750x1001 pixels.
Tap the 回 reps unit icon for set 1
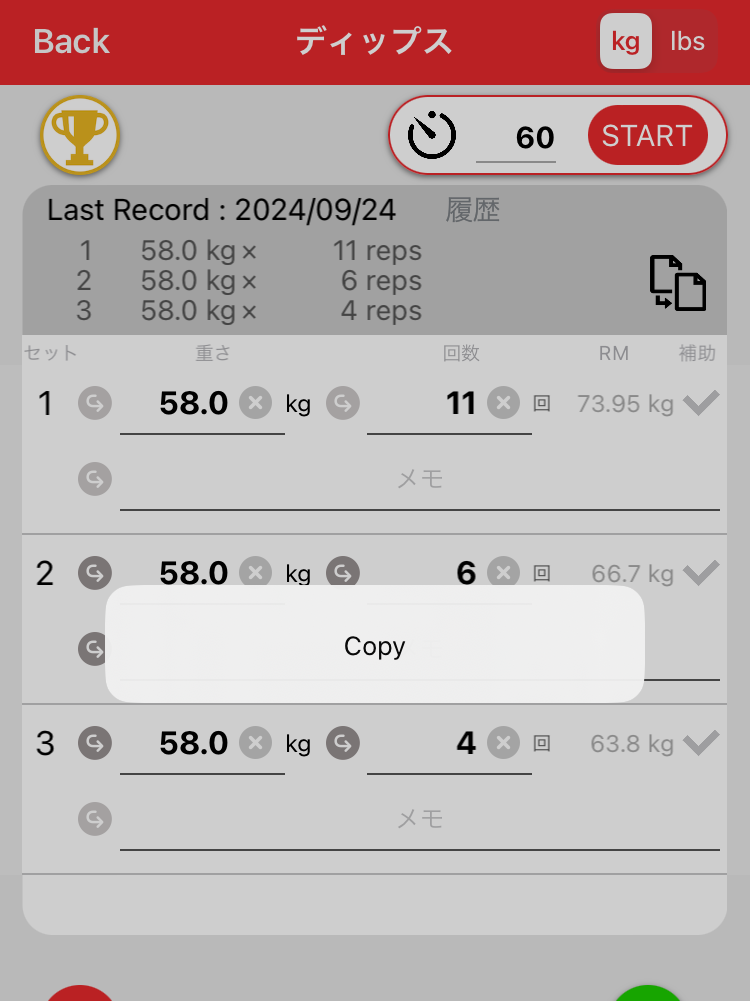pyautogui.click(x=542, y=404)
